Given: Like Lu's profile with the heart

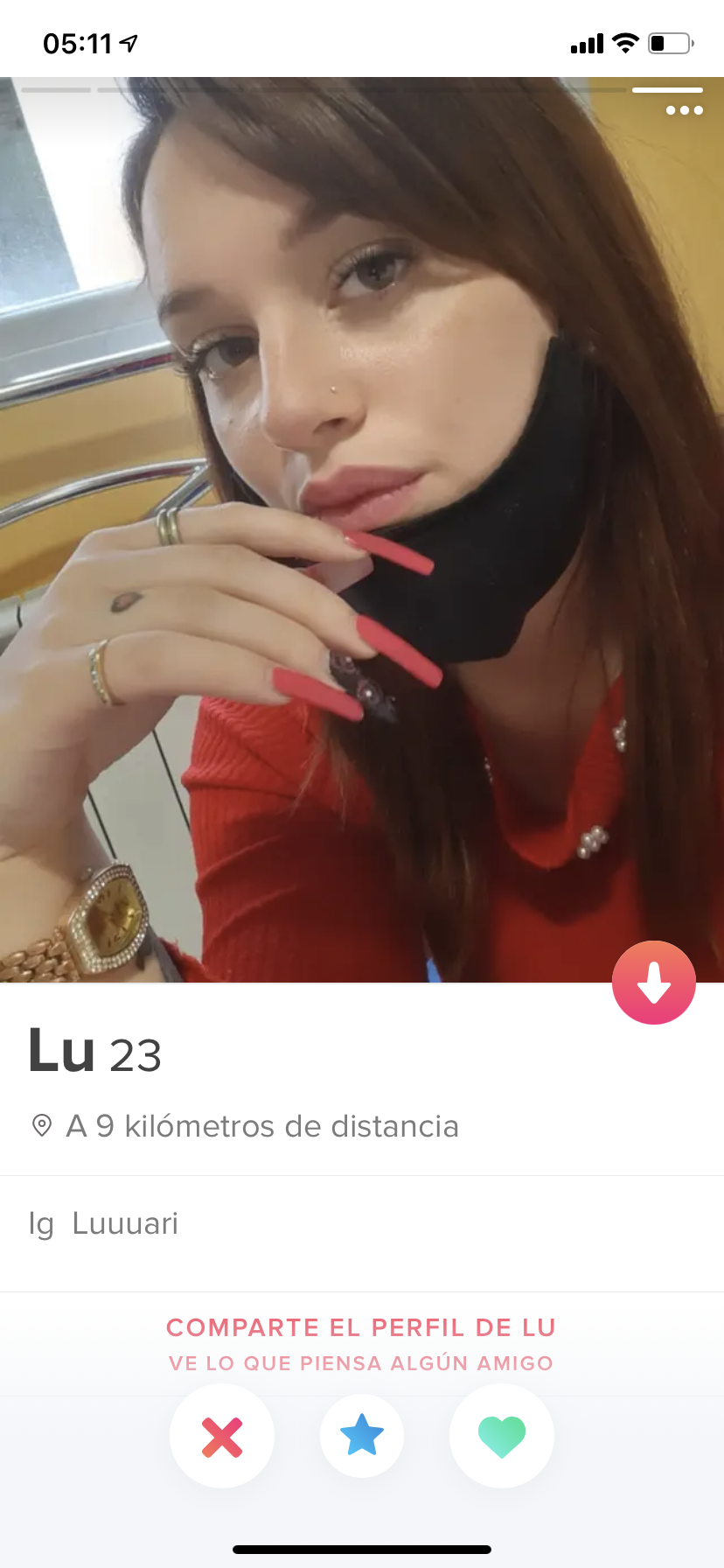Looking at the screenshot, I should click(502, 1437).
